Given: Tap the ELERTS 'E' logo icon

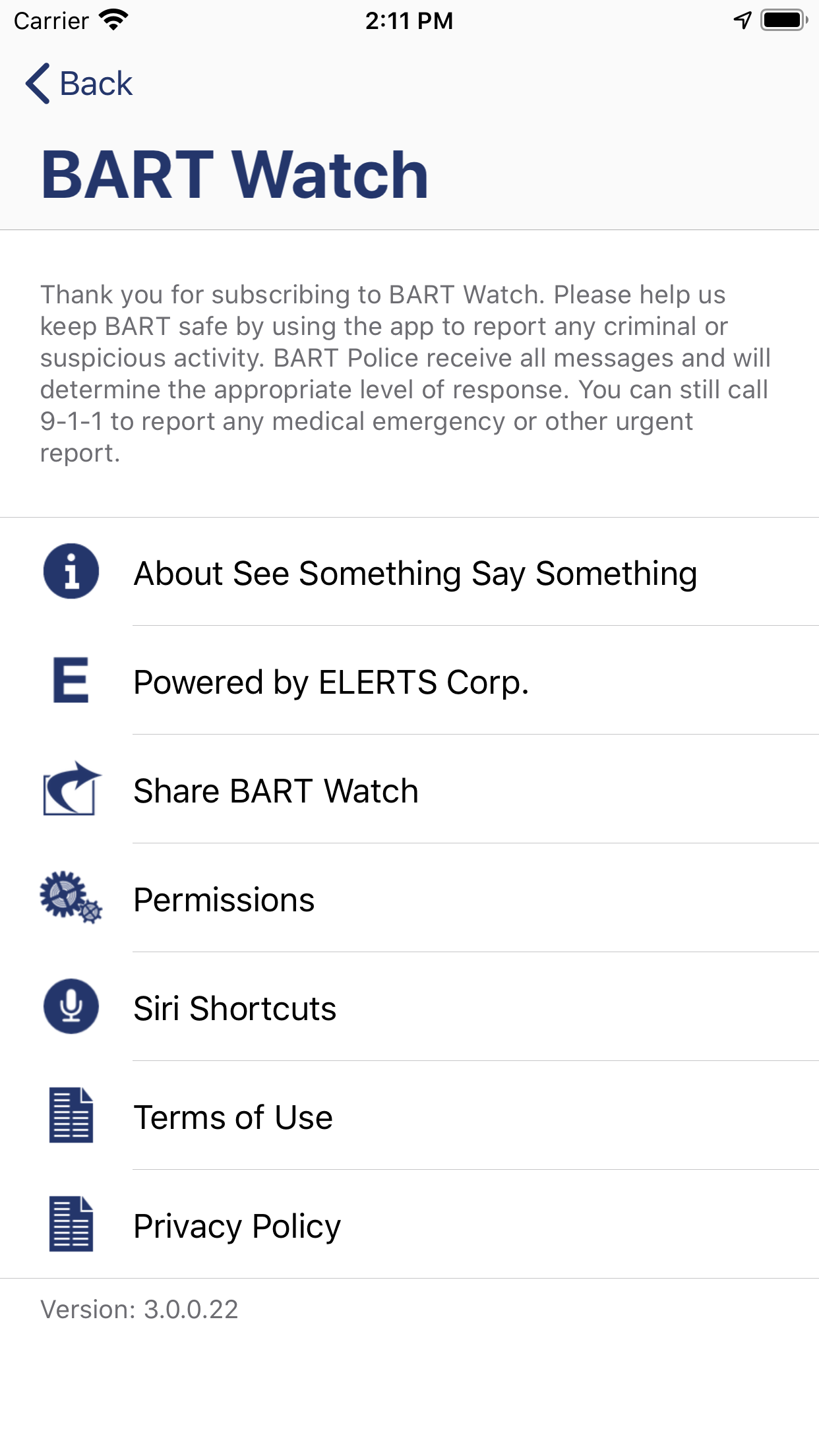Looking at the screenshot, I should point(70,682).
